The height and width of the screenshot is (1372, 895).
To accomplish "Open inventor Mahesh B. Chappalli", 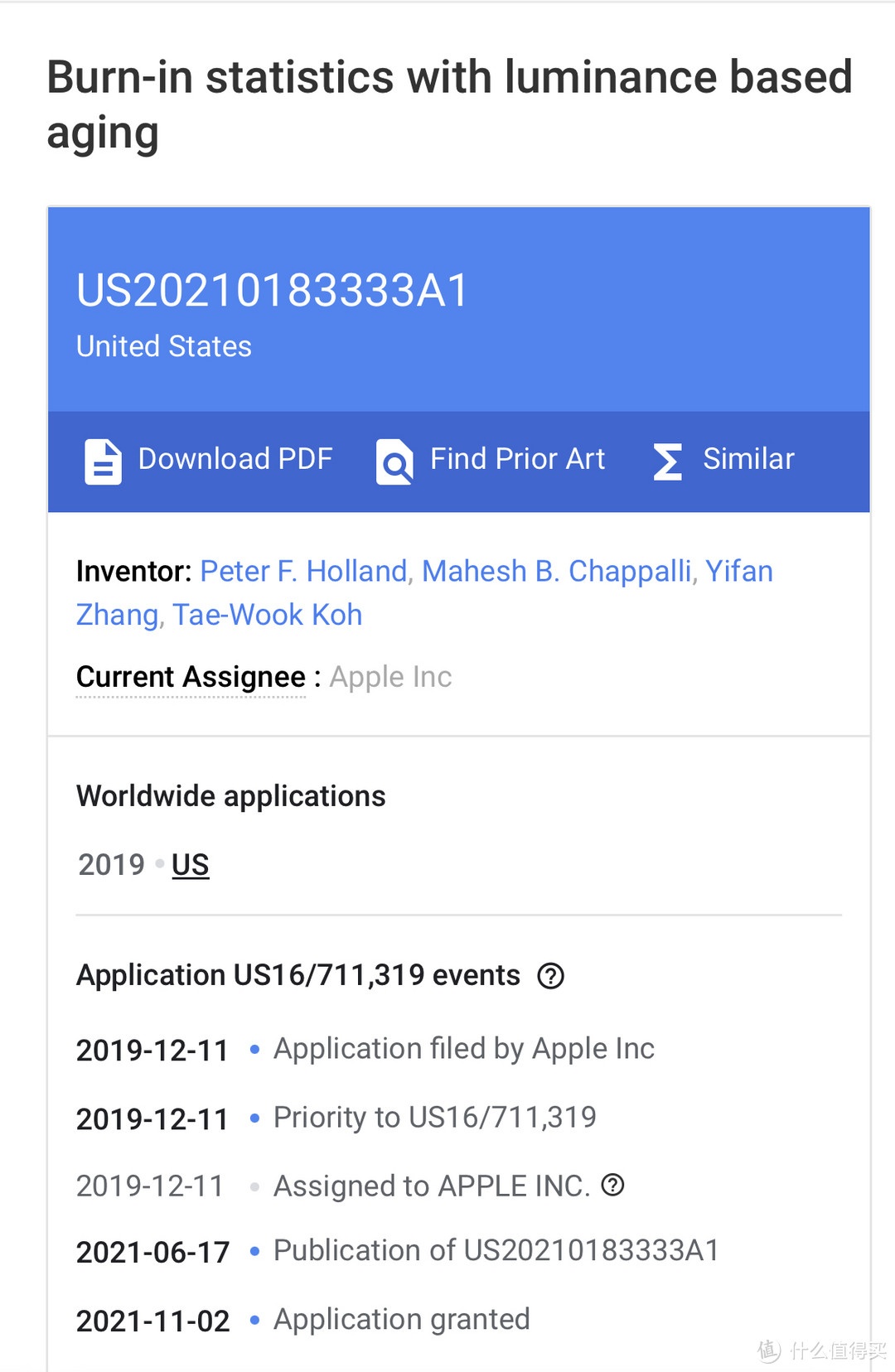I will click(556, 572).
